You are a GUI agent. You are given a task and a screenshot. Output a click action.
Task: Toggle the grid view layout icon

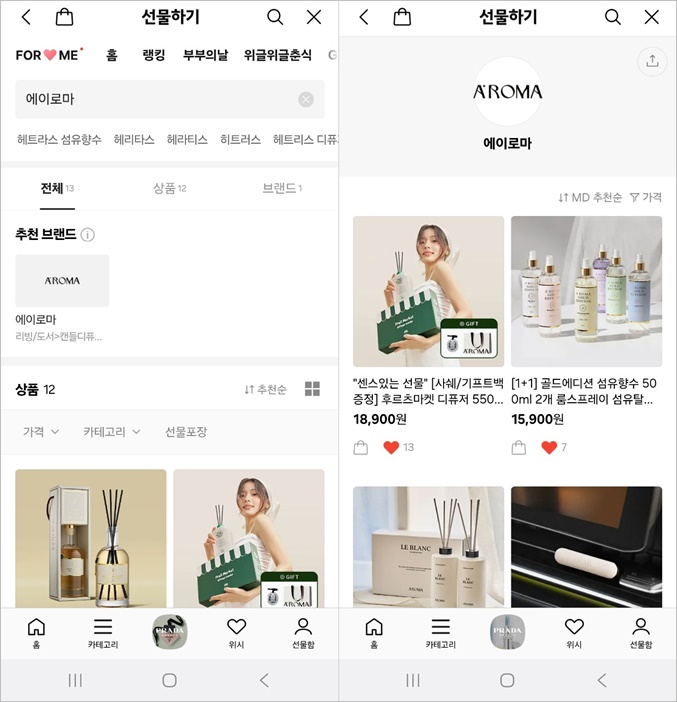(x=312, y=389)
